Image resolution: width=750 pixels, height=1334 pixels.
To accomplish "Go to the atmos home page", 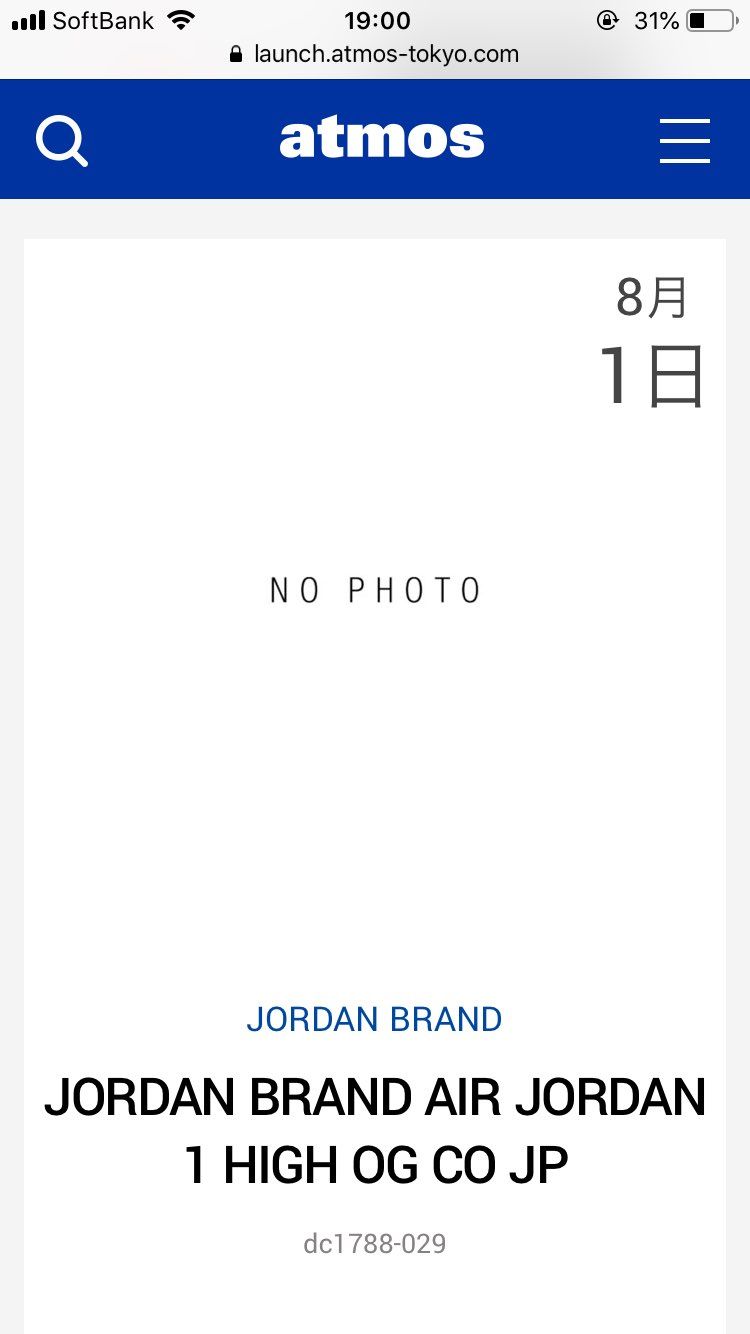I will point(382,140).
